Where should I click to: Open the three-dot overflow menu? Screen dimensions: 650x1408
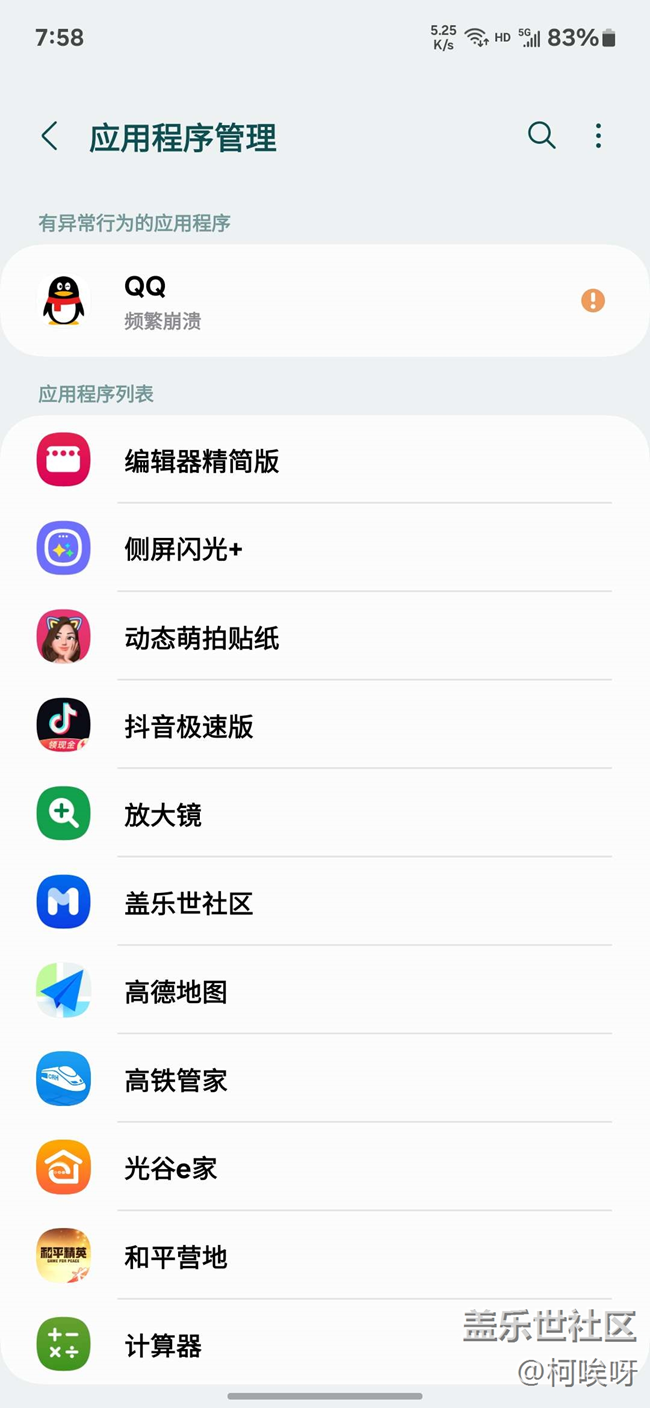click(598, 136)
